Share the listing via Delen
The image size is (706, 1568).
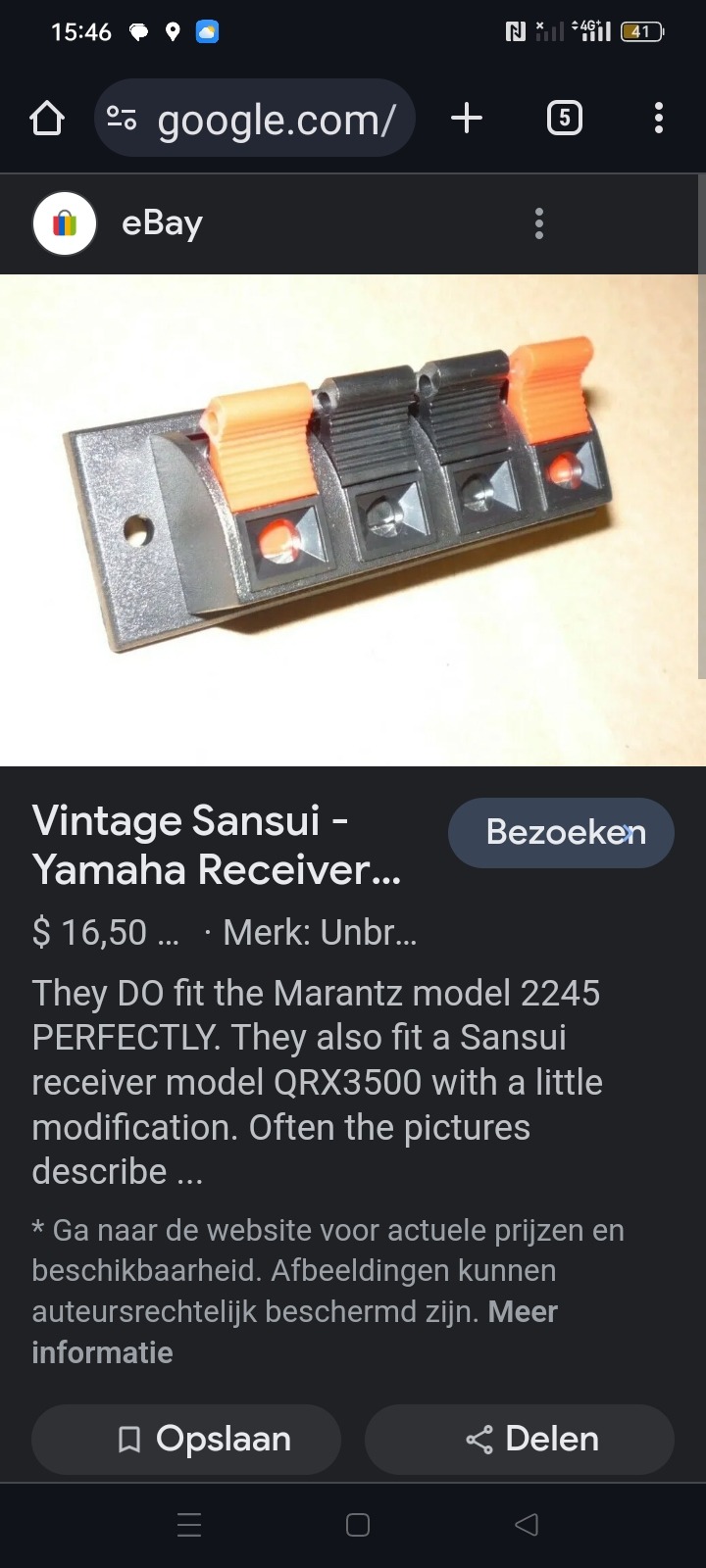[520, 1439]
